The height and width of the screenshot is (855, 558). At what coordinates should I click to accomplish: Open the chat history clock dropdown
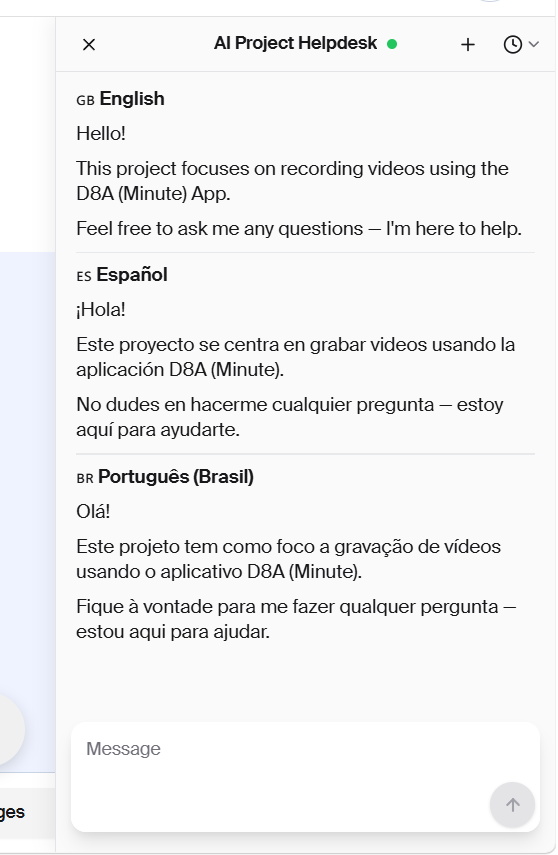click(x=520, y=45)
